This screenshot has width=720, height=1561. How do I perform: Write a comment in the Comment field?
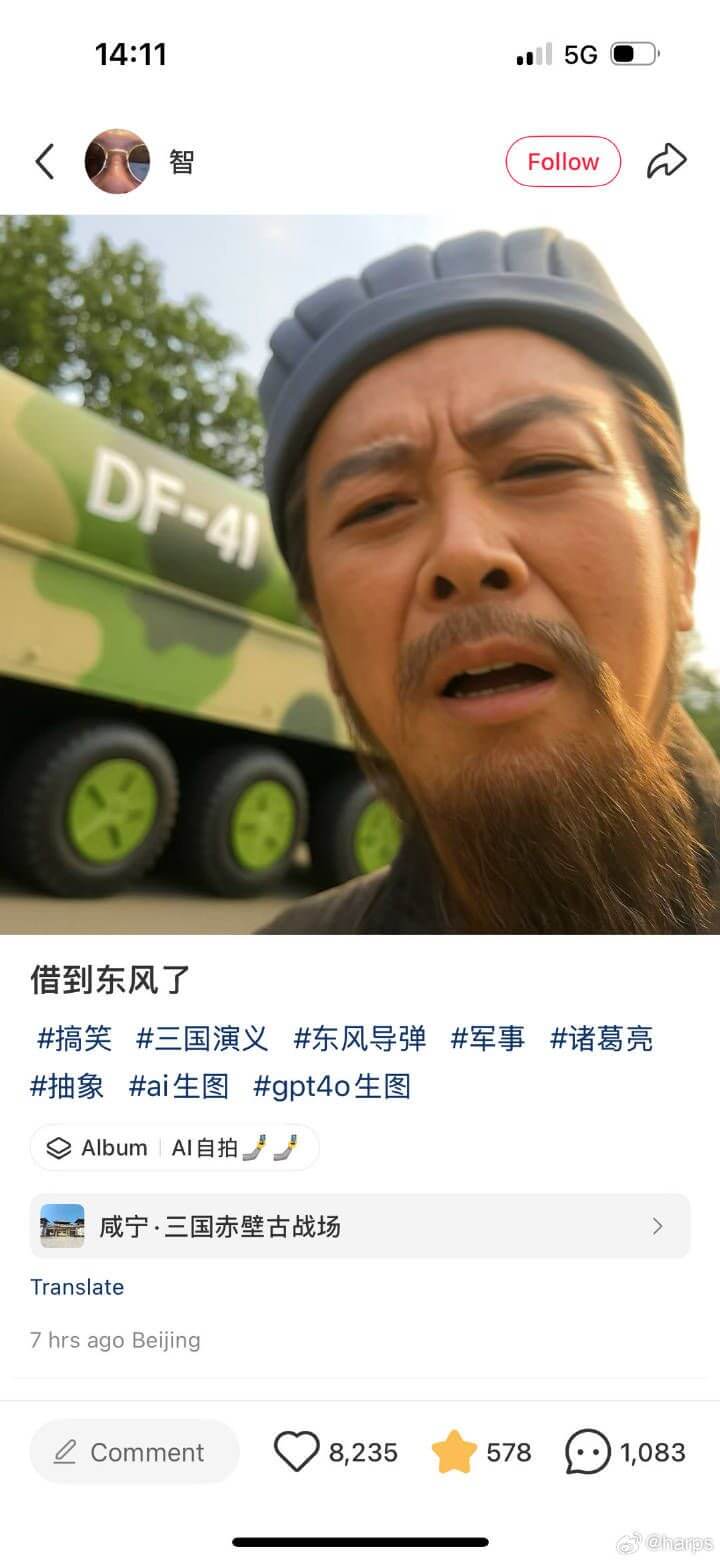(135, 1452)
